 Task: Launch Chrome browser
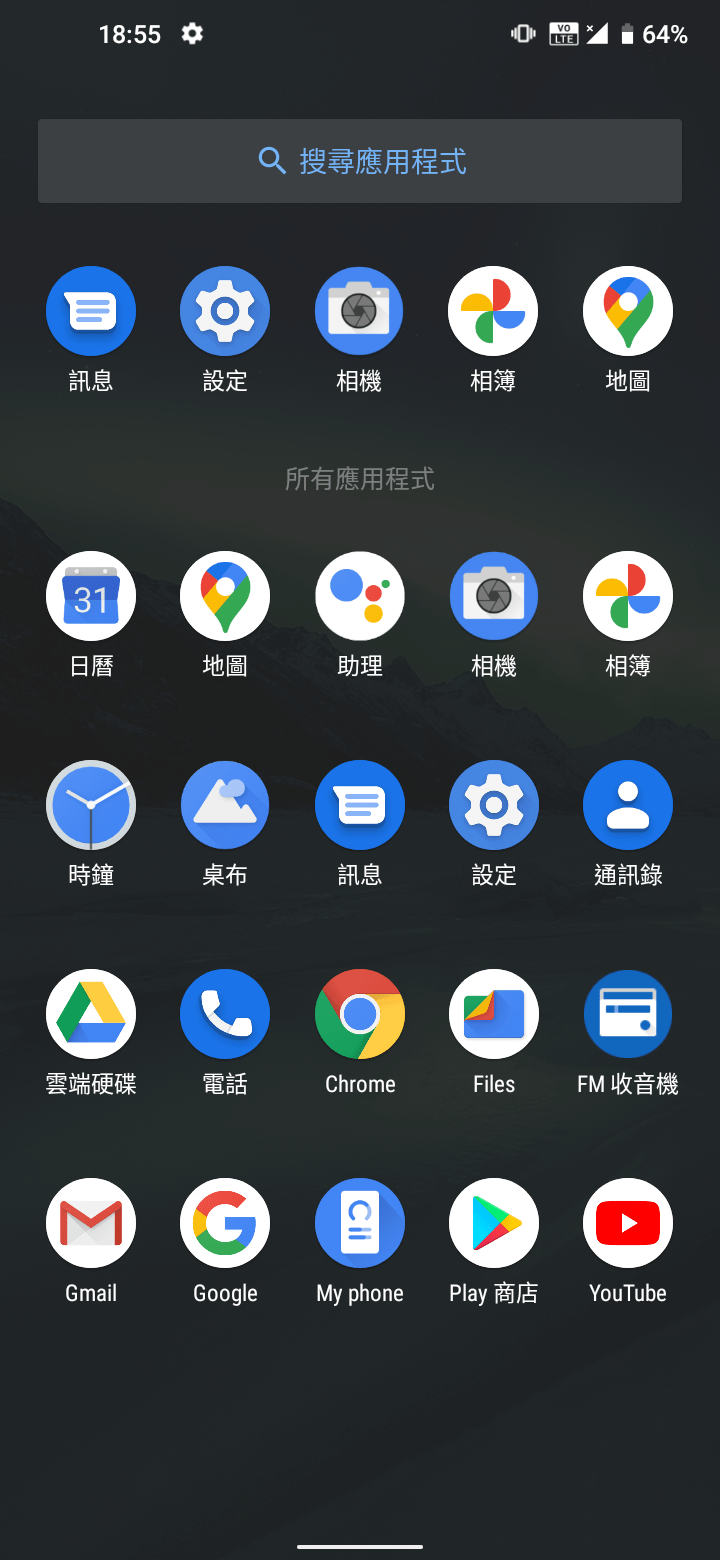click(360, 1015)
